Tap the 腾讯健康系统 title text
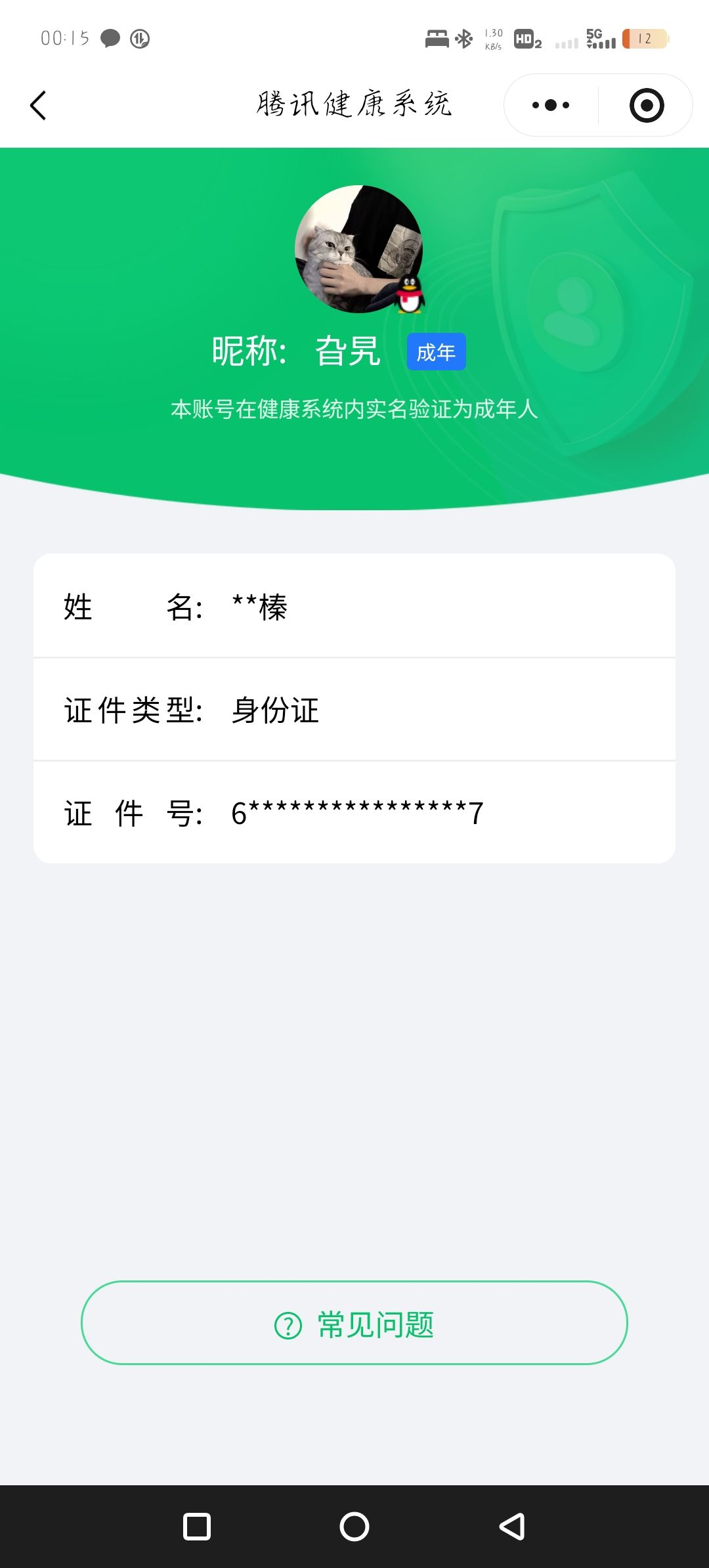The height and width of the screenshot is (1568, 709). click(x=354, y=105)
